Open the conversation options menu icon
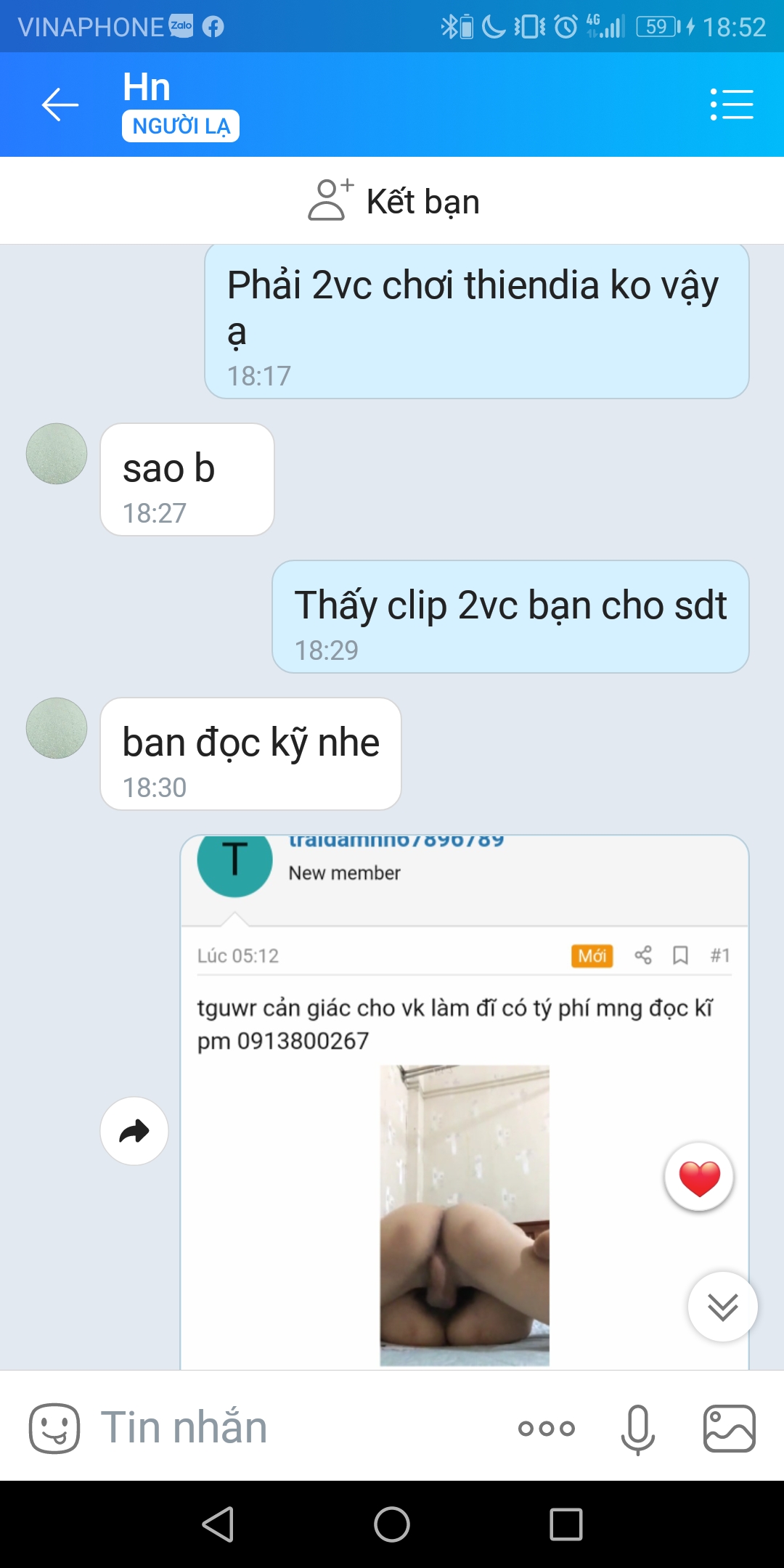This screenshot has height=1568, width=784. (731, 105)
